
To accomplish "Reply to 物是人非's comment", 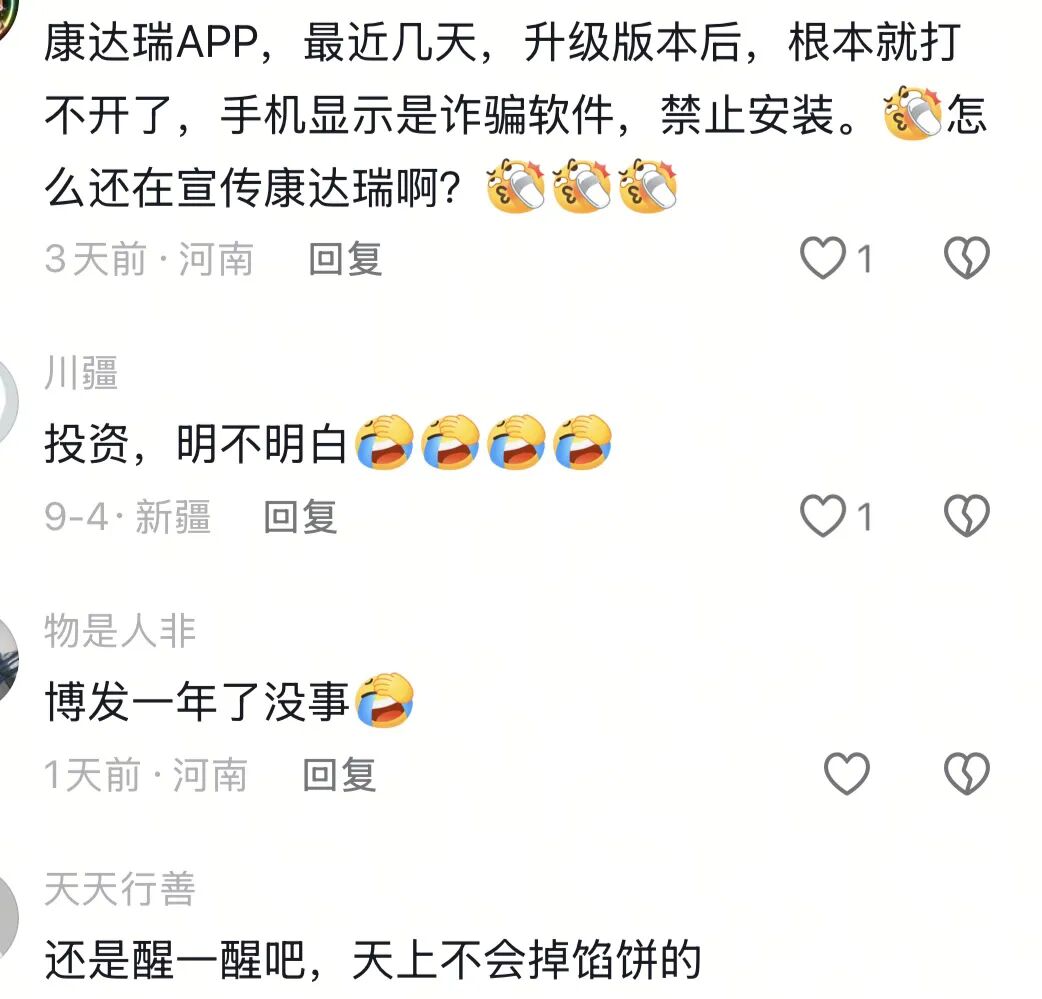I will [339, 775].
